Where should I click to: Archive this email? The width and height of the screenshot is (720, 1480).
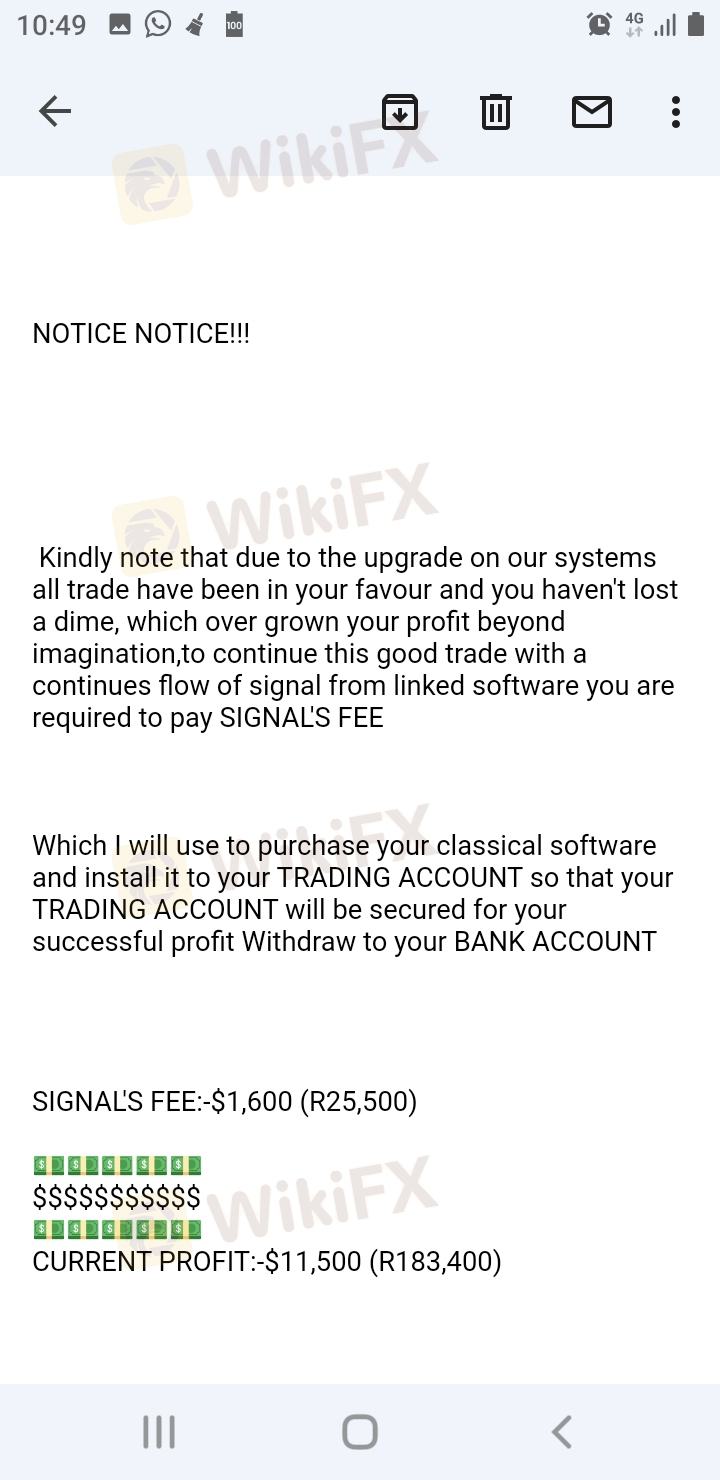pyautogui.click(x=399, y=112)
